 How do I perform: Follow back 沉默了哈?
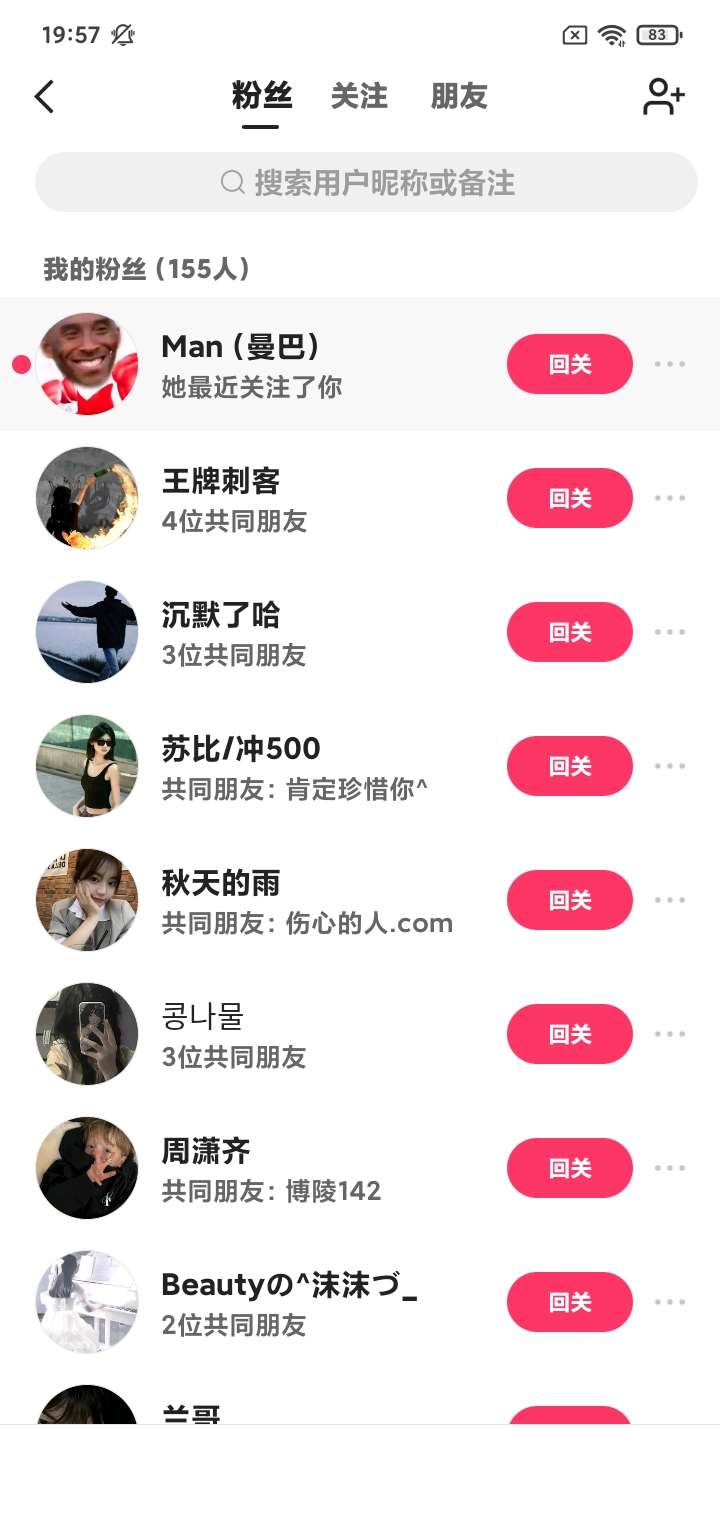(x=570, y=632)
